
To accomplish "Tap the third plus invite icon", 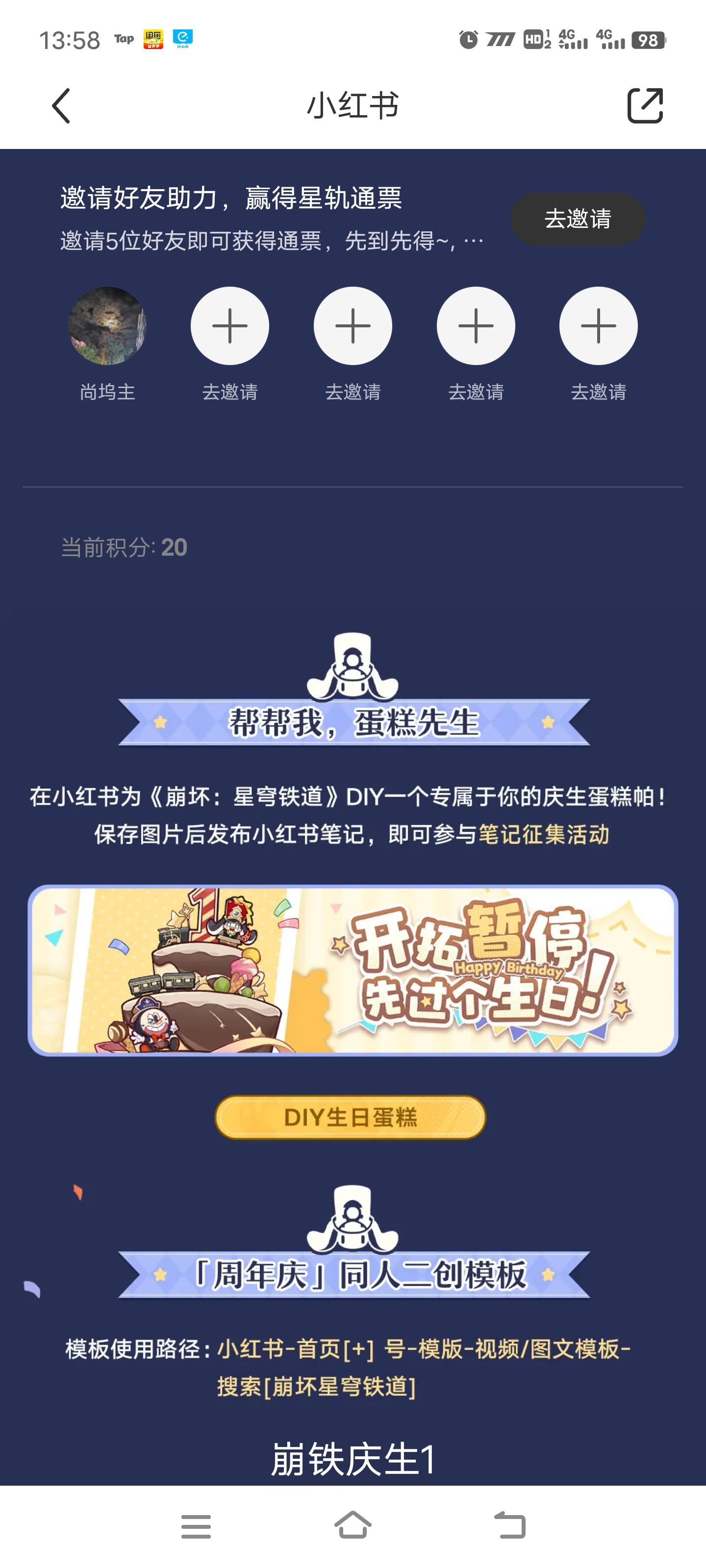I will click(x=477, y=326).
